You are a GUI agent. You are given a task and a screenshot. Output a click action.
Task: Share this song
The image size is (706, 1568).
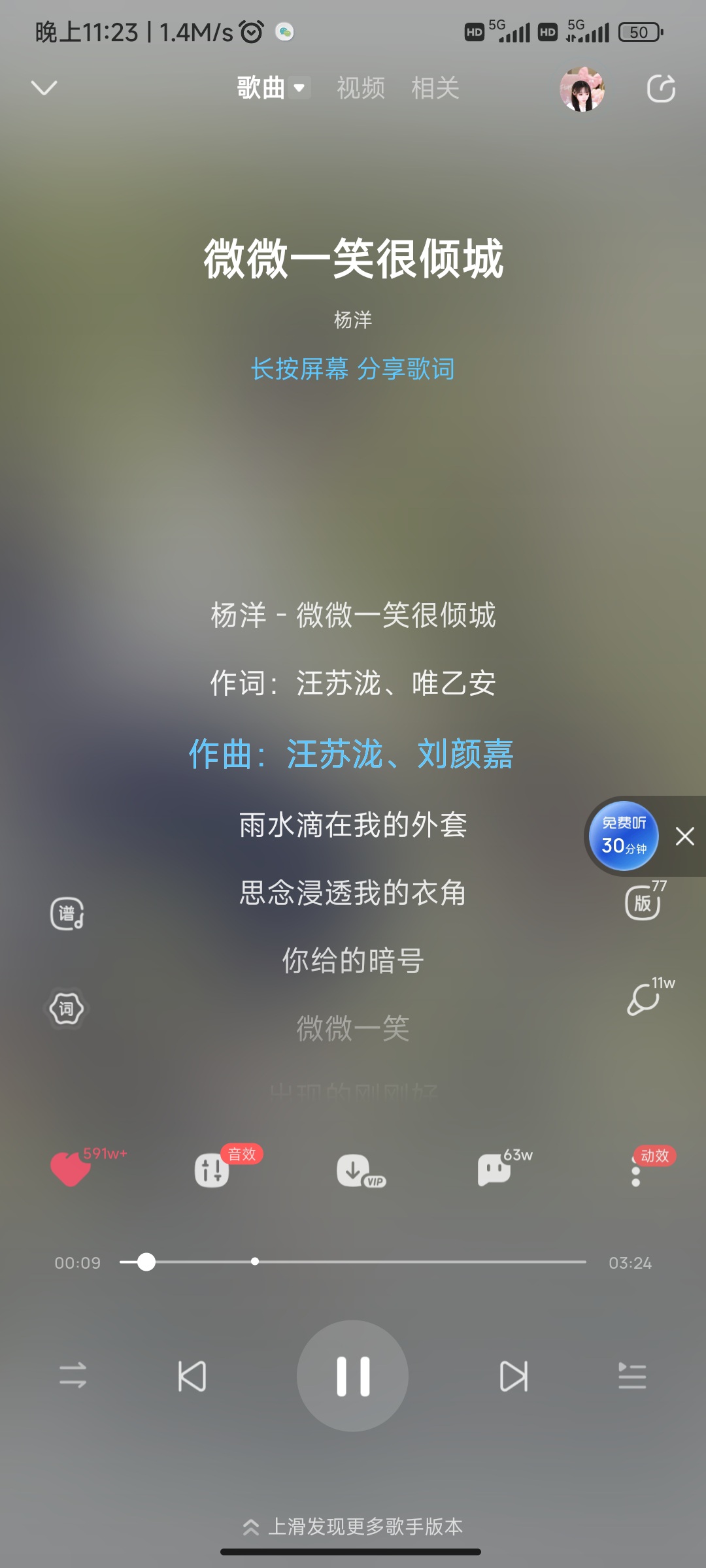click(x=661, y=89)
